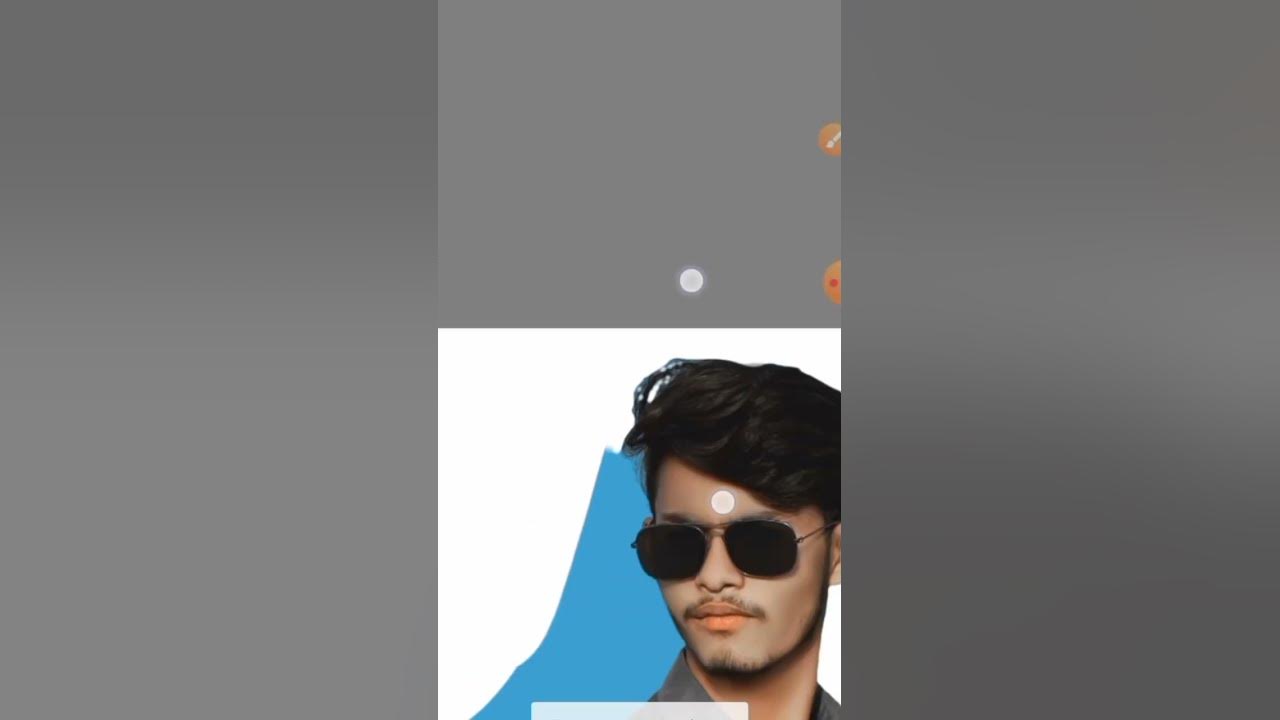Select the orange brush tool button
The height and width of the screenshot is (720, 1280).
point(831,140)
